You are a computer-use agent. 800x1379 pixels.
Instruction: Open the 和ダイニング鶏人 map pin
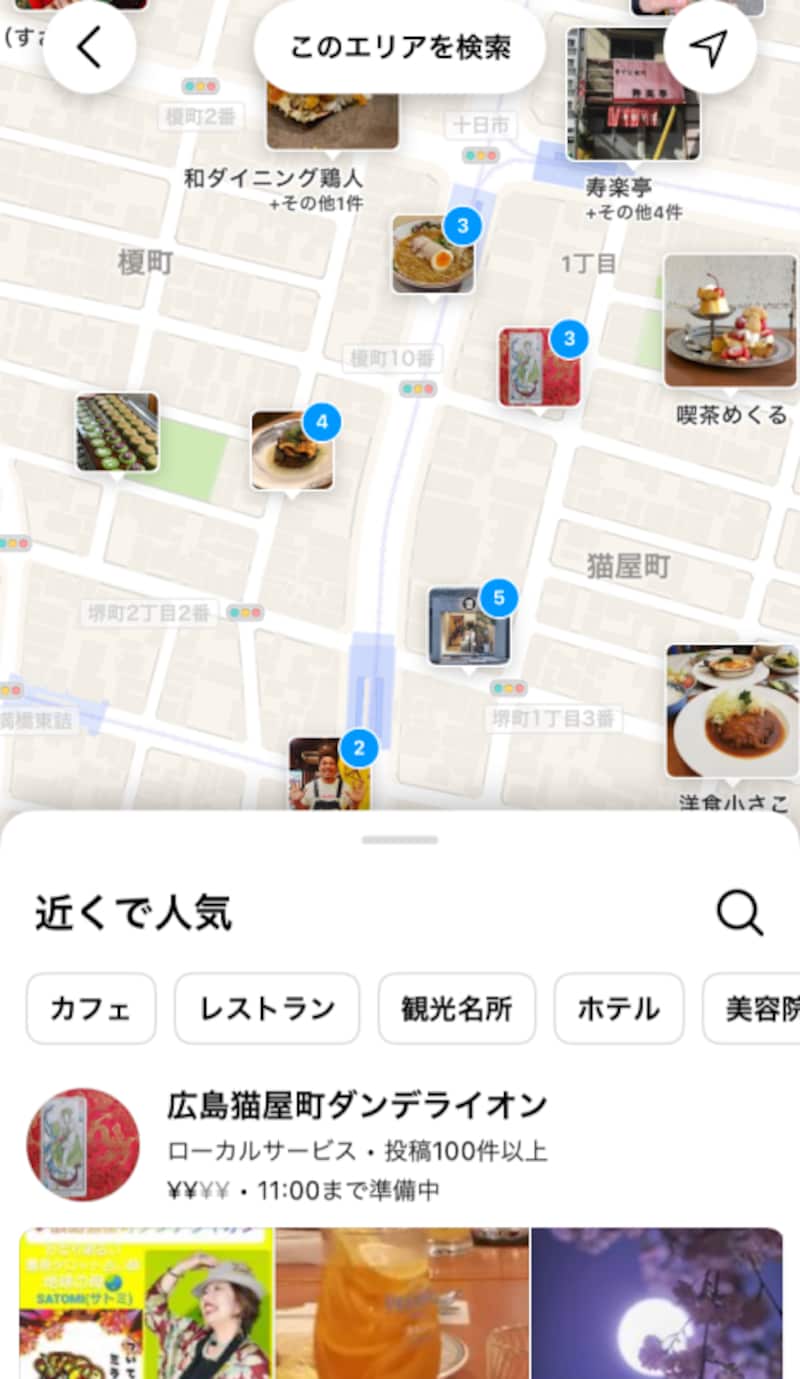coord(332,115)
